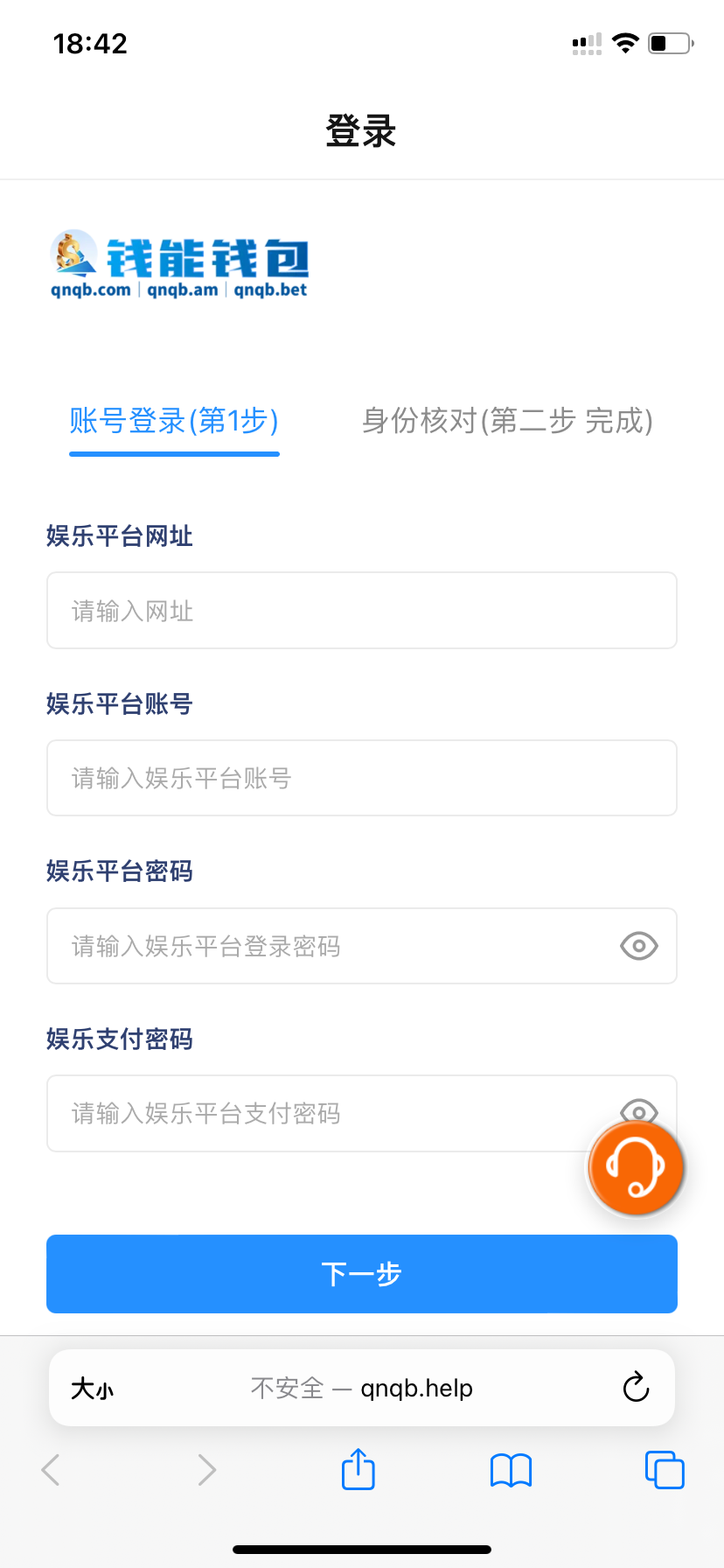Image resolution: width=724 pixels, height=1568 pixels.
Task: Open the customer service support icon
Action: (636, 1167)
